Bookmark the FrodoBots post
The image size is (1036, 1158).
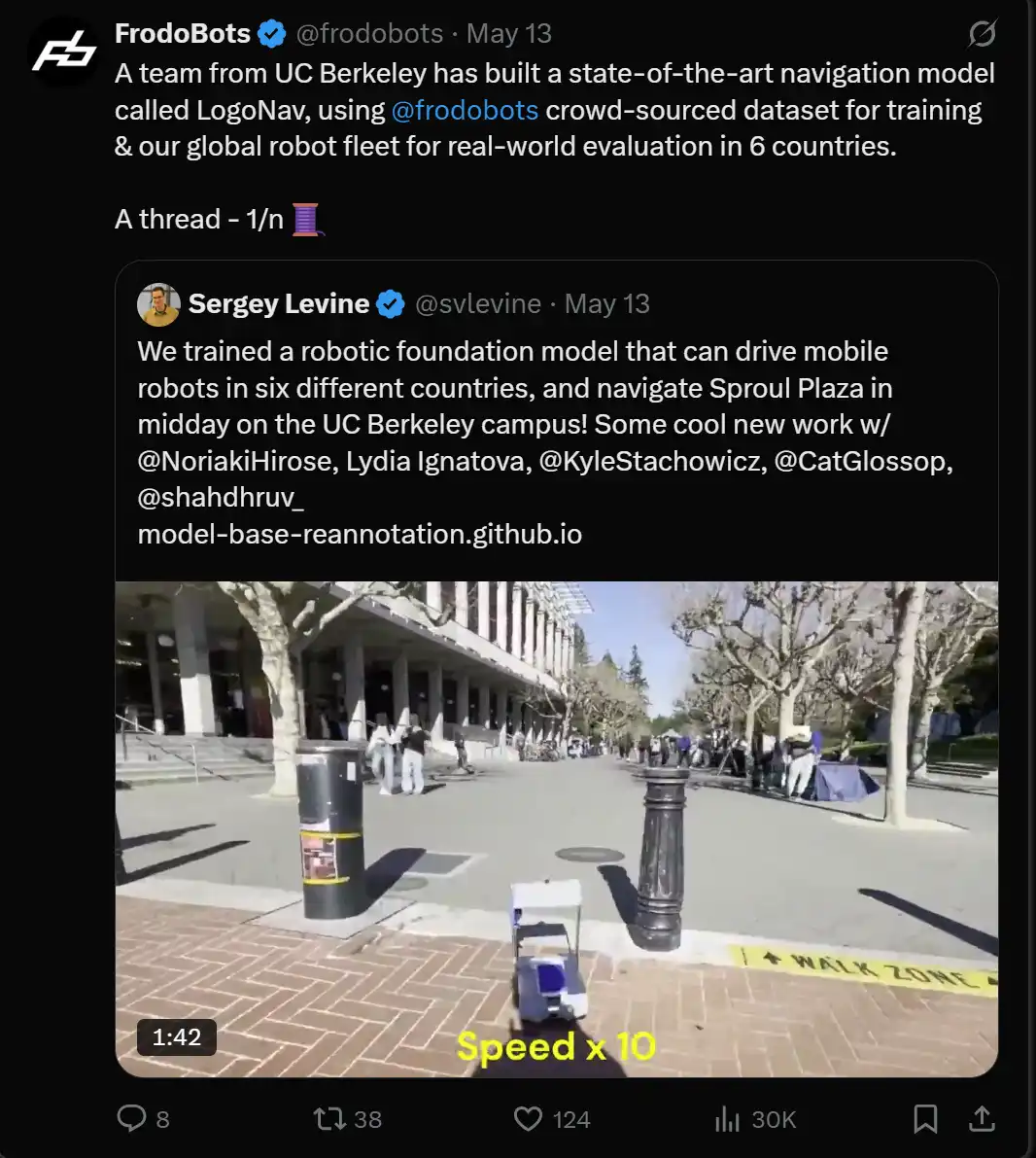(x=925, y=1119)
